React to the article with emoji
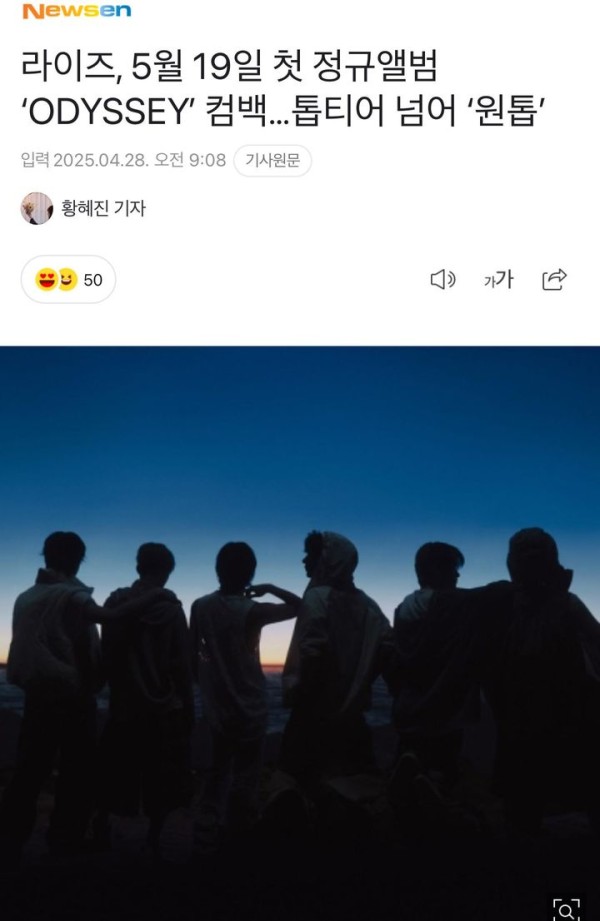Viewport: 600px width, 921px height. tap(68, 280)
